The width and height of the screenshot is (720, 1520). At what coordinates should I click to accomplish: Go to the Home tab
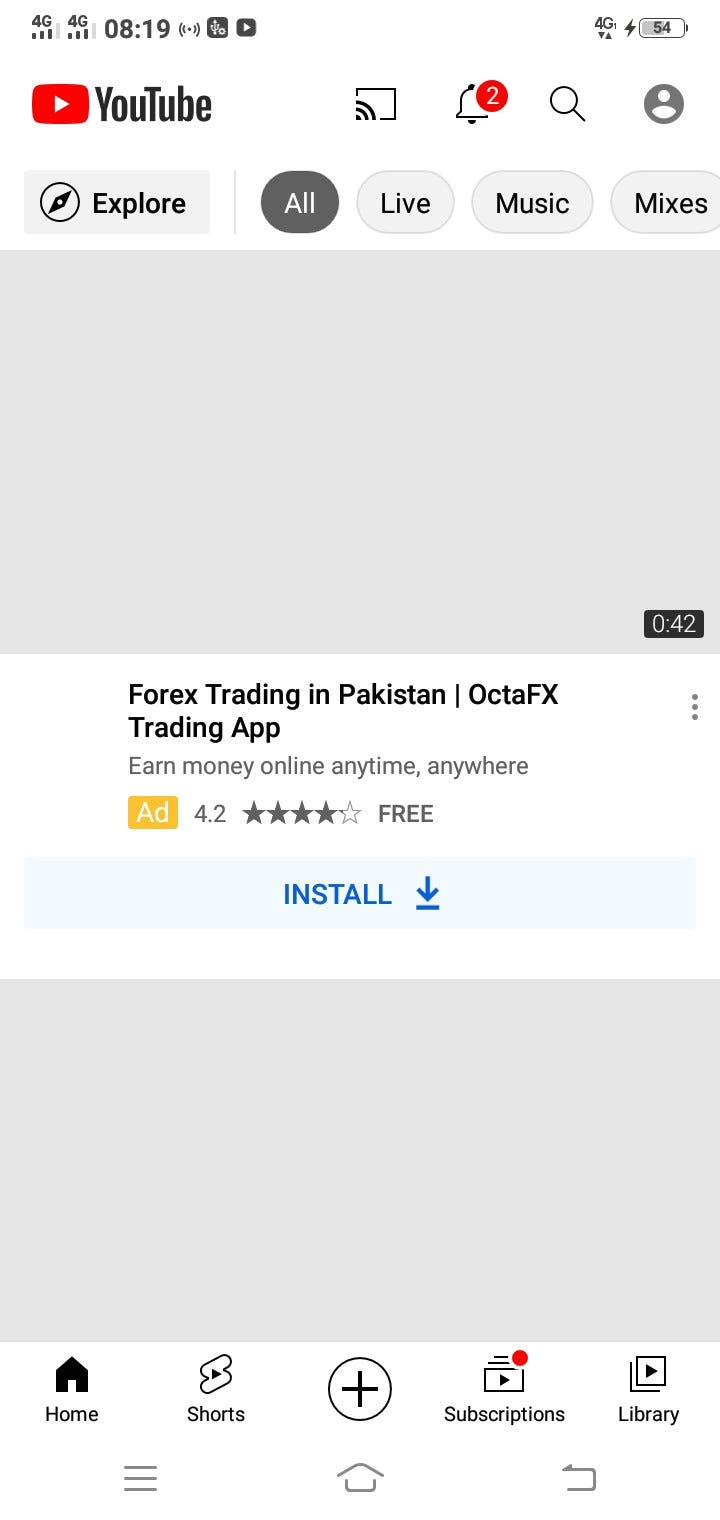click(x=72, y=1390)
